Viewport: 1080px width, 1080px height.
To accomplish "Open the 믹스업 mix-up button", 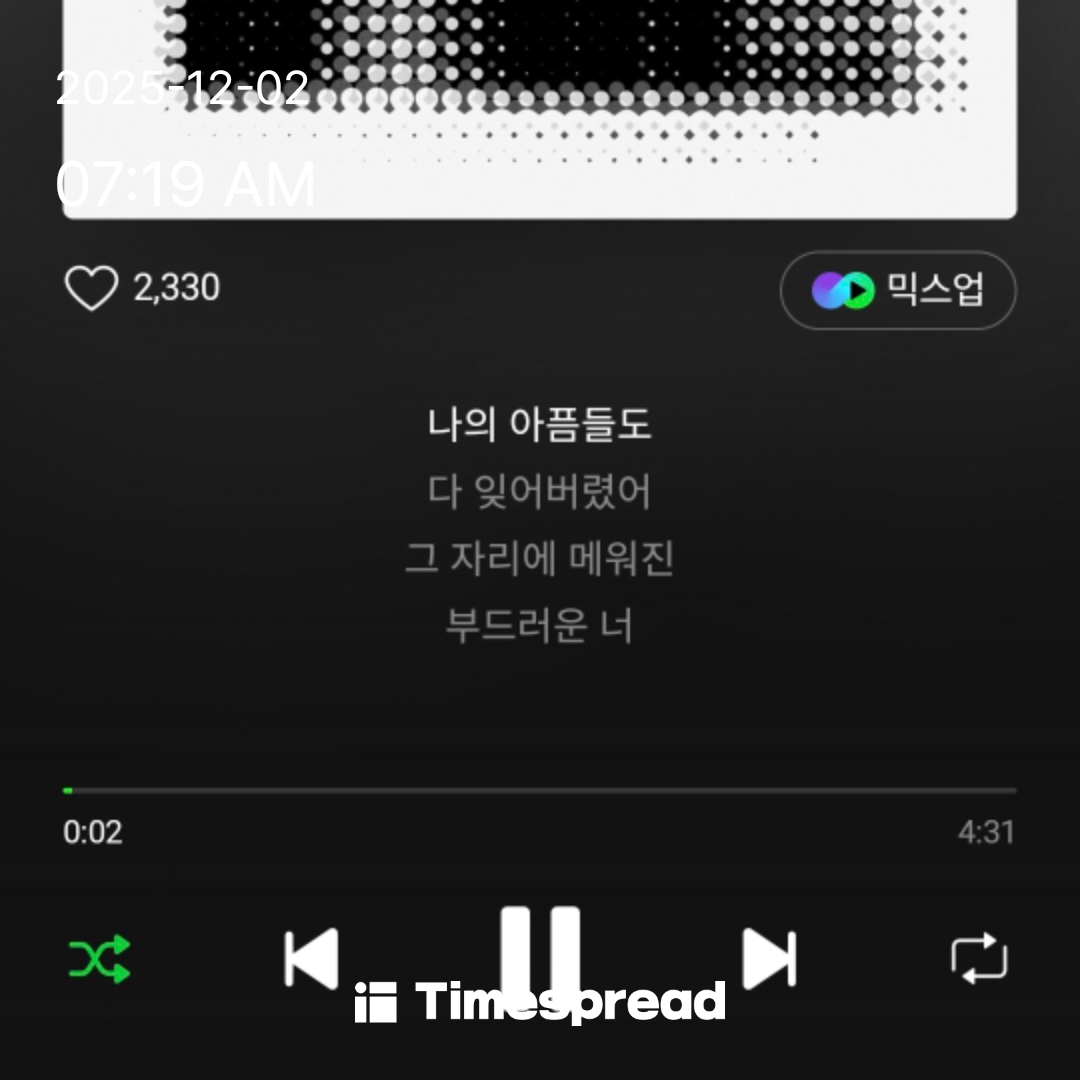I will tap(897, 290).
